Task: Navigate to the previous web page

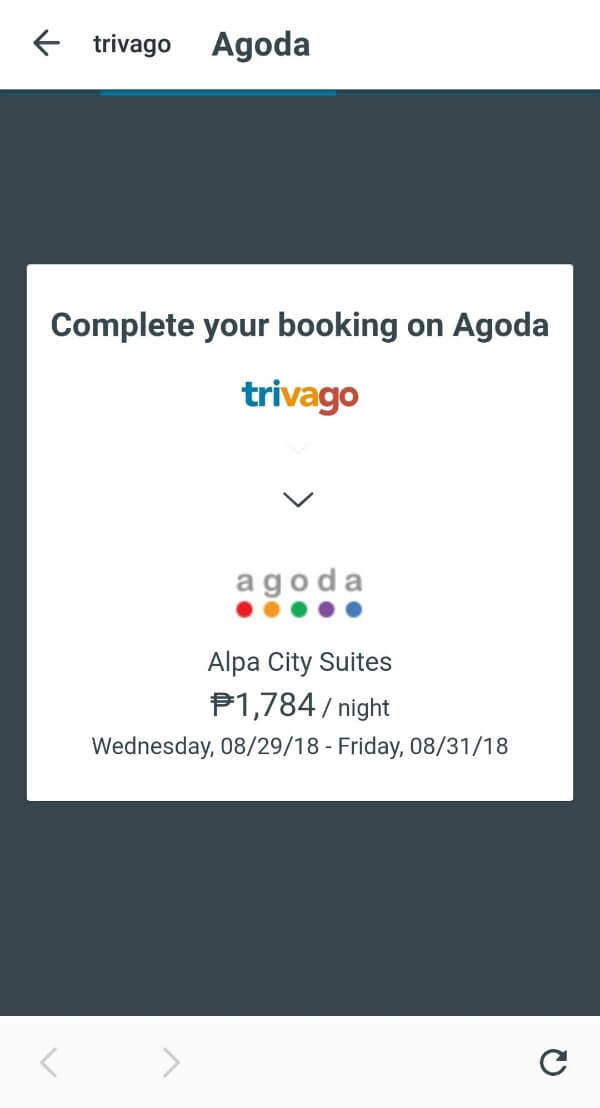Action: tap(48, 1062)
